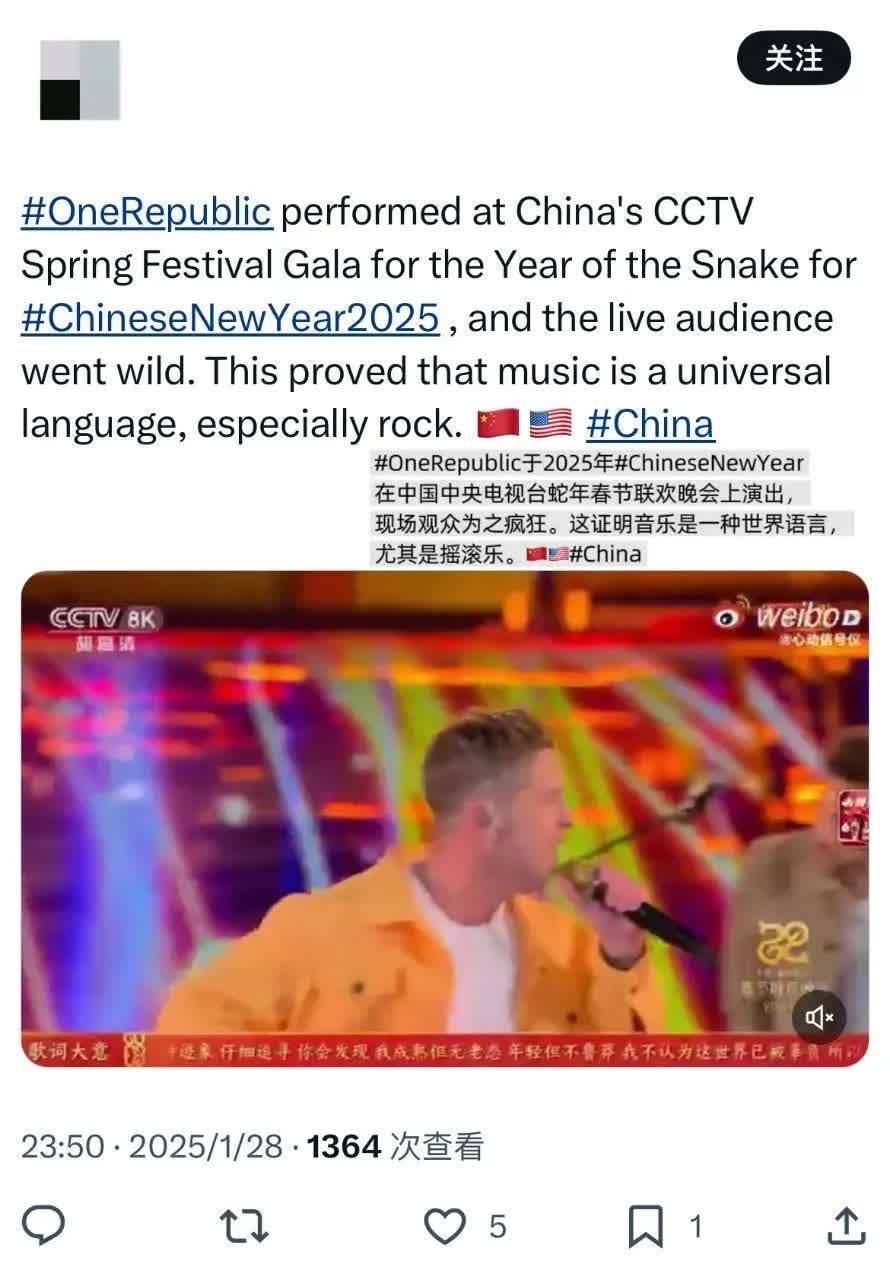Open the poster's profile avatar
The image size is (890, 1280).
tap(80, 80)
